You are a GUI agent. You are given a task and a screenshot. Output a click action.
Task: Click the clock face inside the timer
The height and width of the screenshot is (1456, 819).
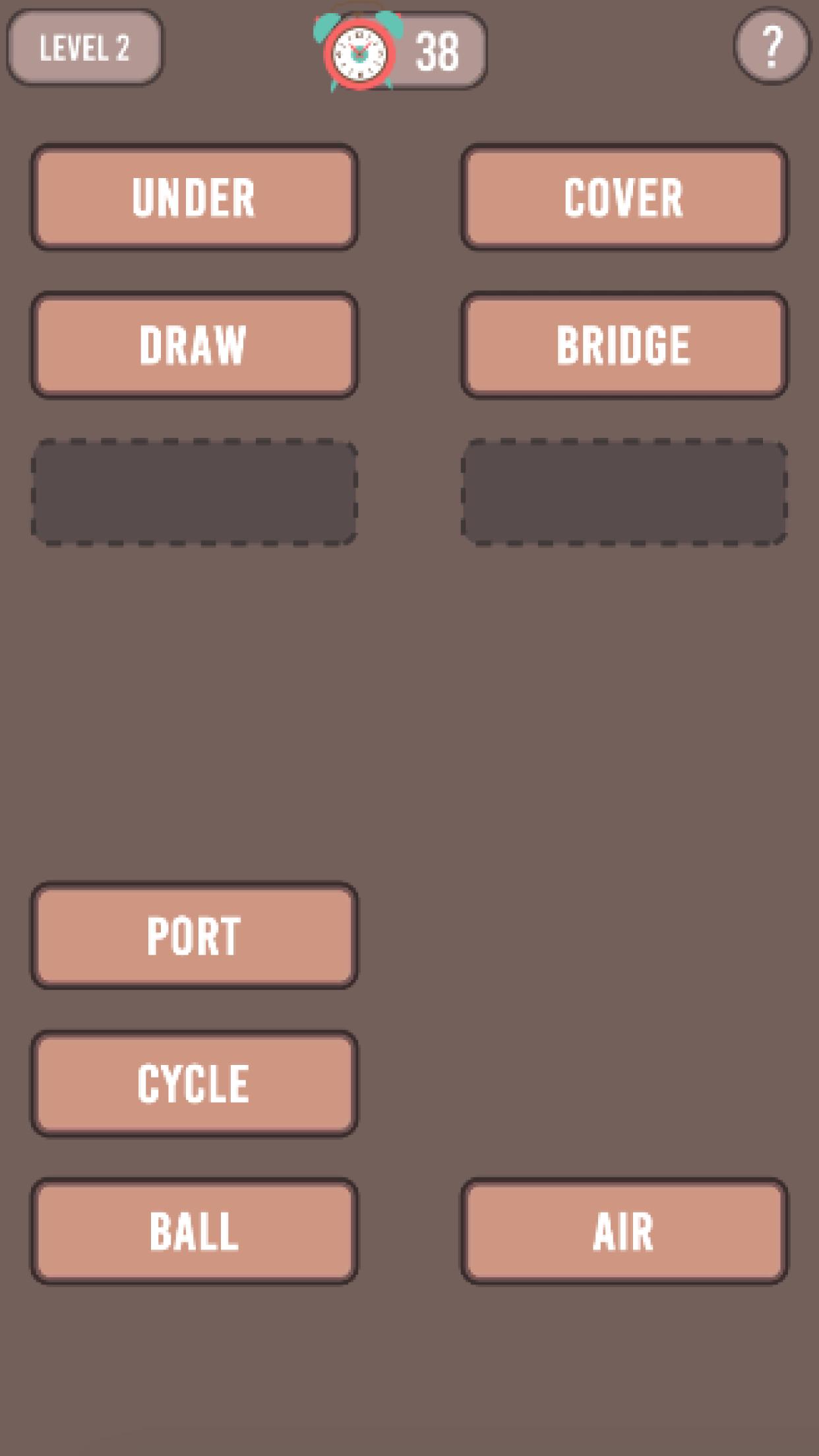coord(359,49)
